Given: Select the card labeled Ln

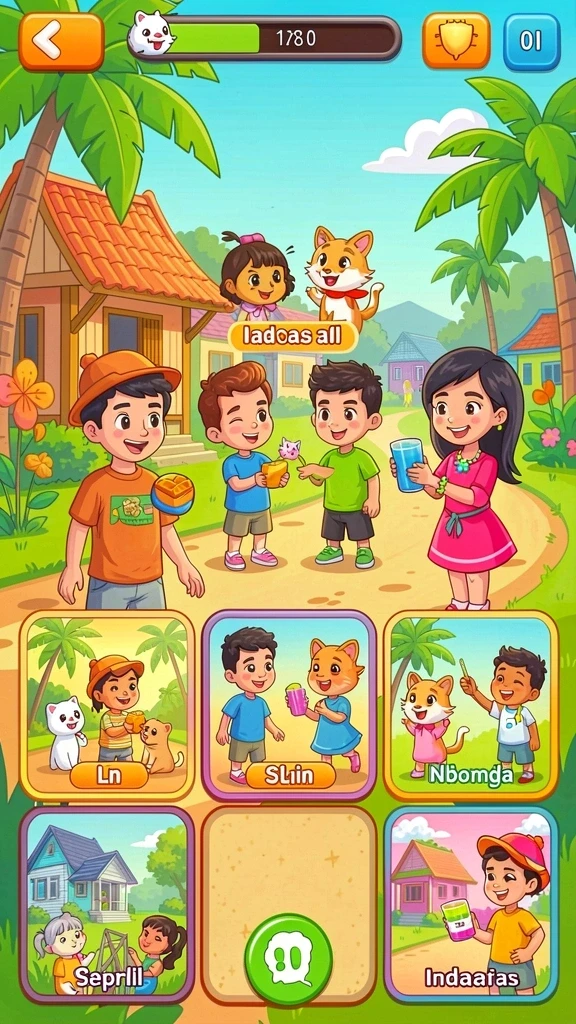Looking at the screenshot, I should coord(107,705).
